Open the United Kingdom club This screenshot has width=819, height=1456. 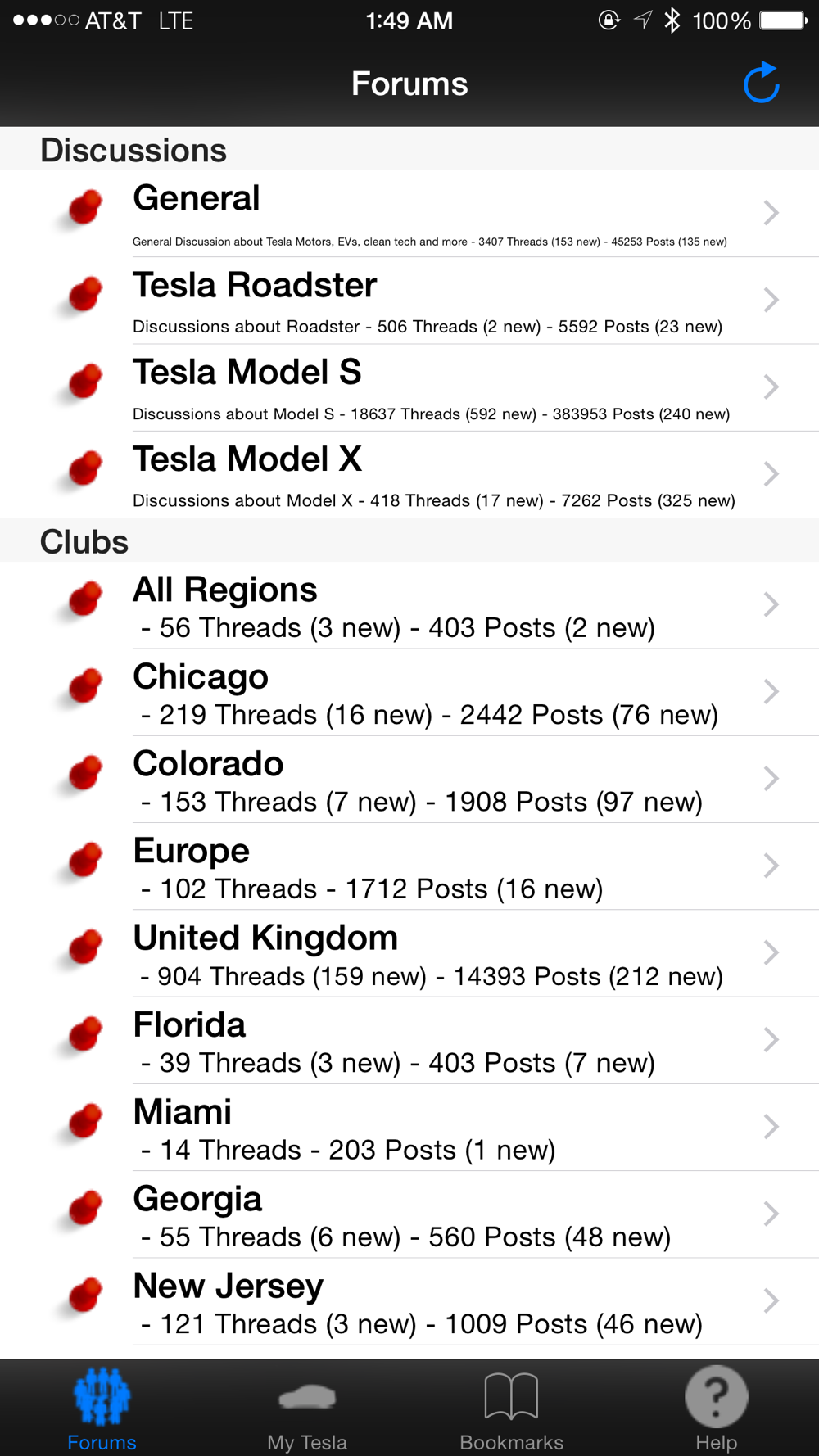tap(409, 953)
